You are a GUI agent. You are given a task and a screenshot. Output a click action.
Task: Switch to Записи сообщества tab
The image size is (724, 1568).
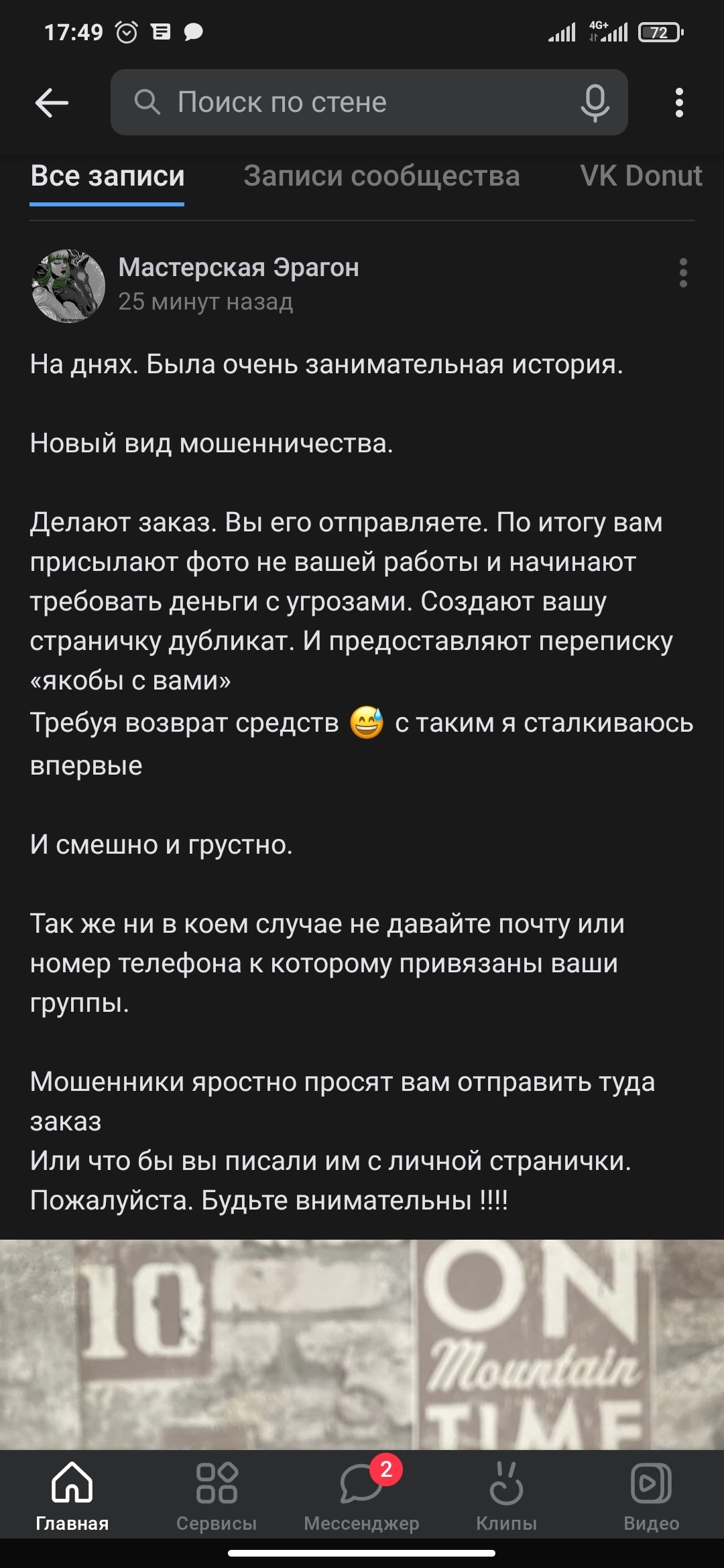[x=381, y=176]
